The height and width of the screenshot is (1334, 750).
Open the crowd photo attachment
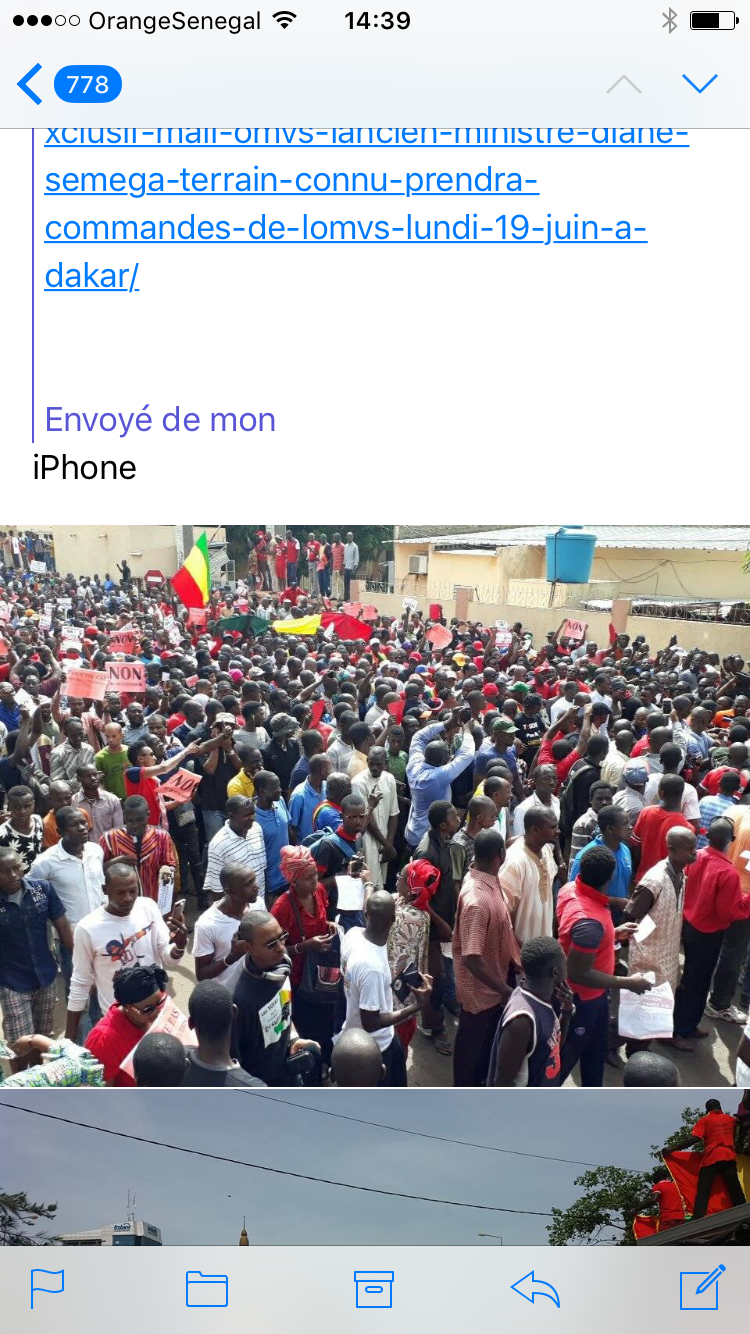pos(375,805)
